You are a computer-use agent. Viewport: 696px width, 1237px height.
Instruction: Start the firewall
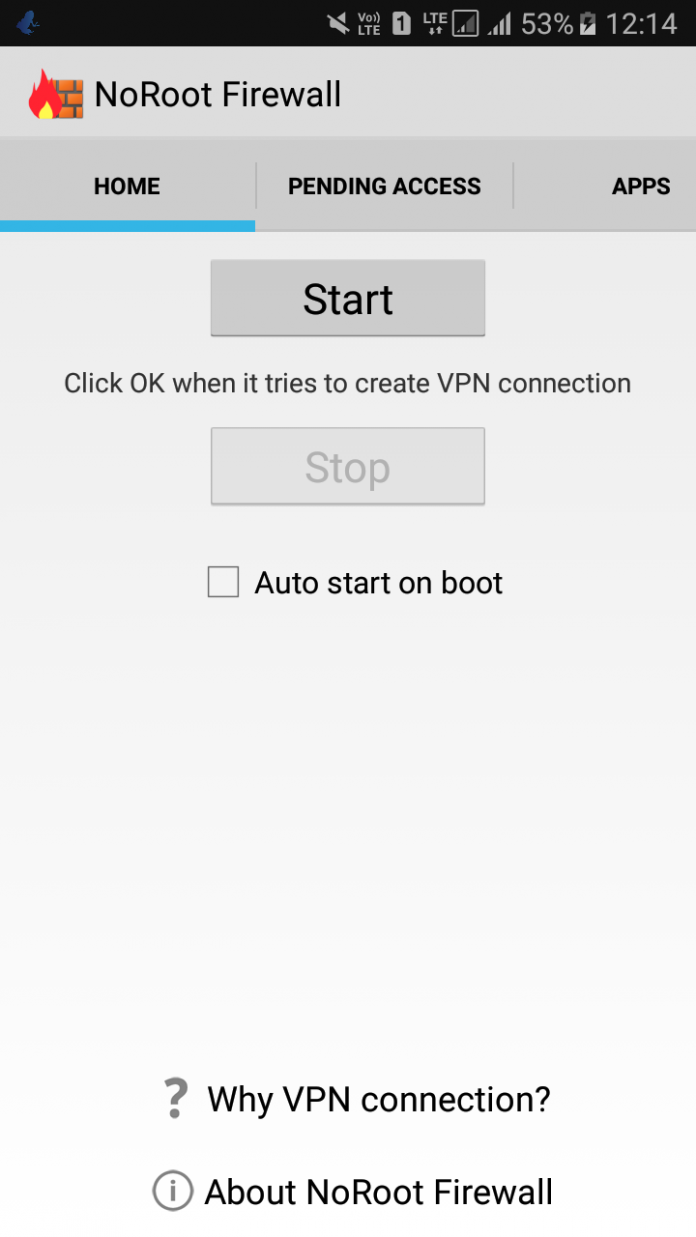pos(347,299)
